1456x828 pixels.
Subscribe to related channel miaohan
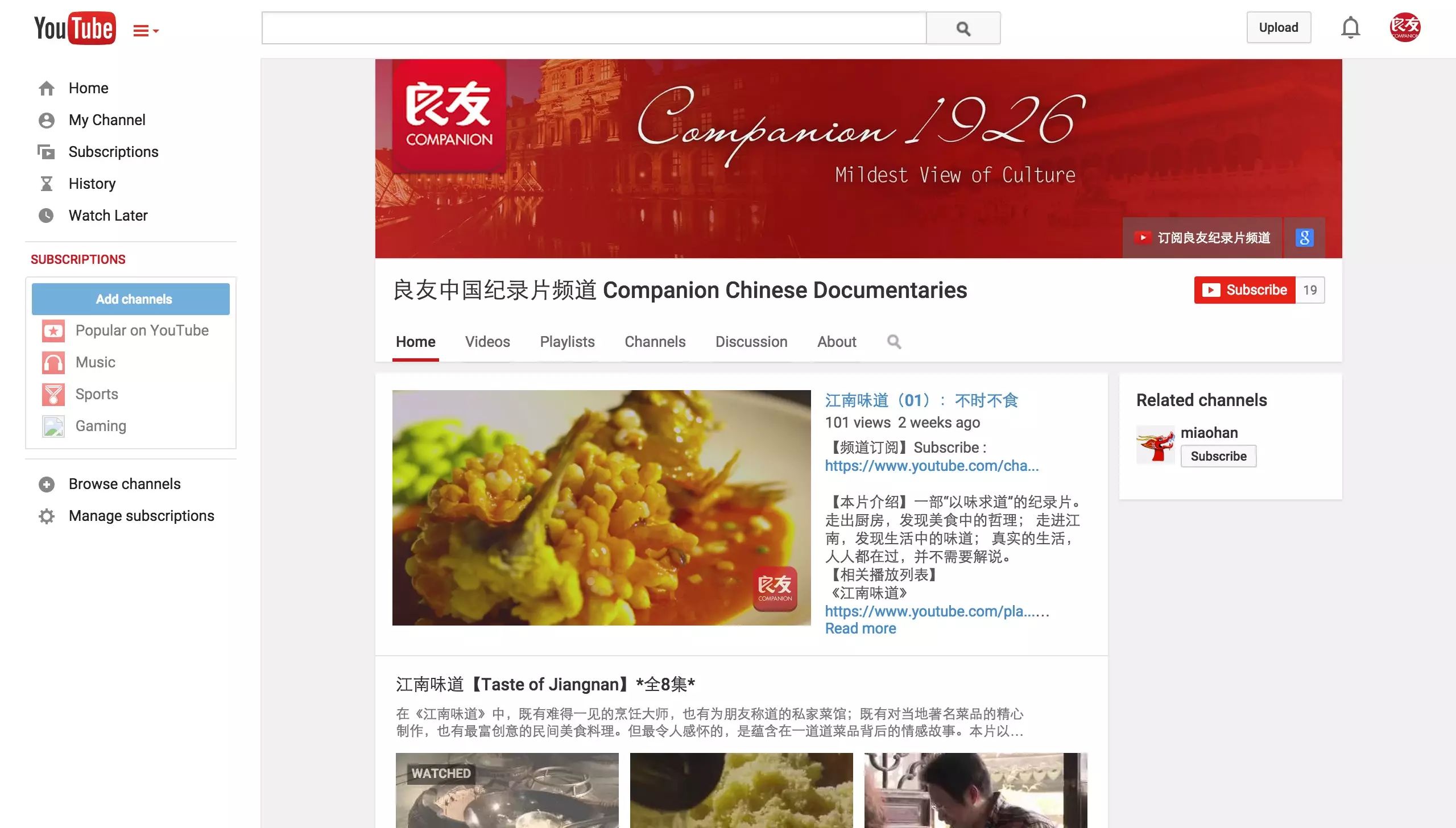[x=1218, y=456]
